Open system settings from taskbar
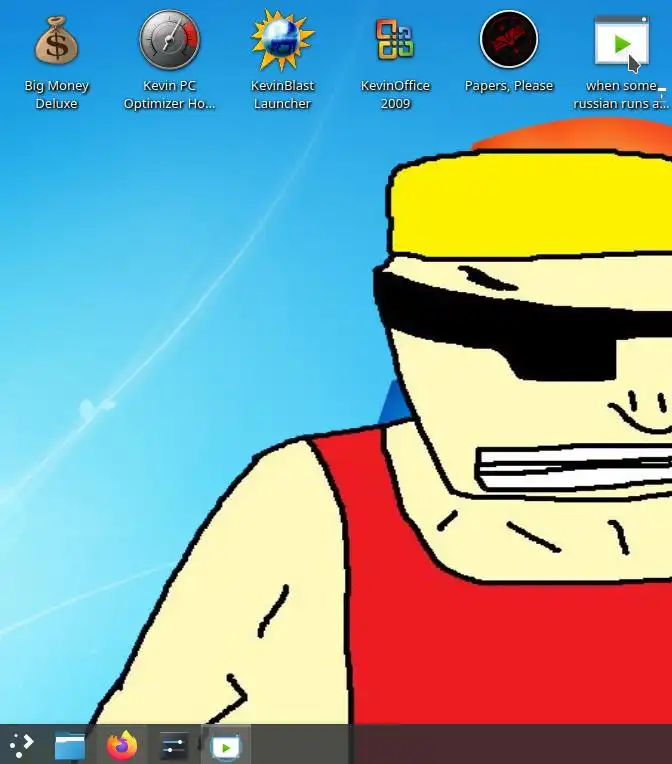 (x=174, y=745)
